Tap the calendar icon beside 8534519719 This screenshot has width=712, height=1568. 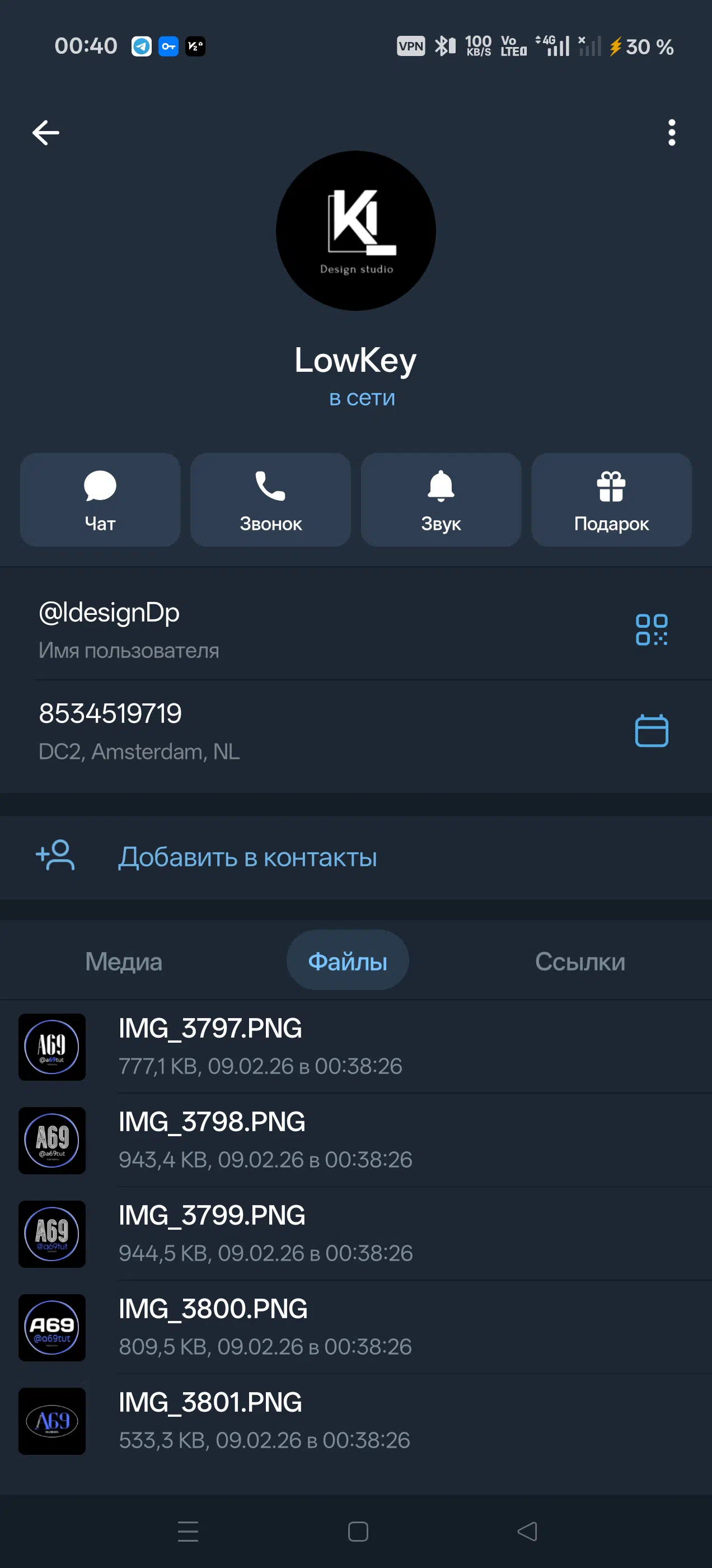651,730
